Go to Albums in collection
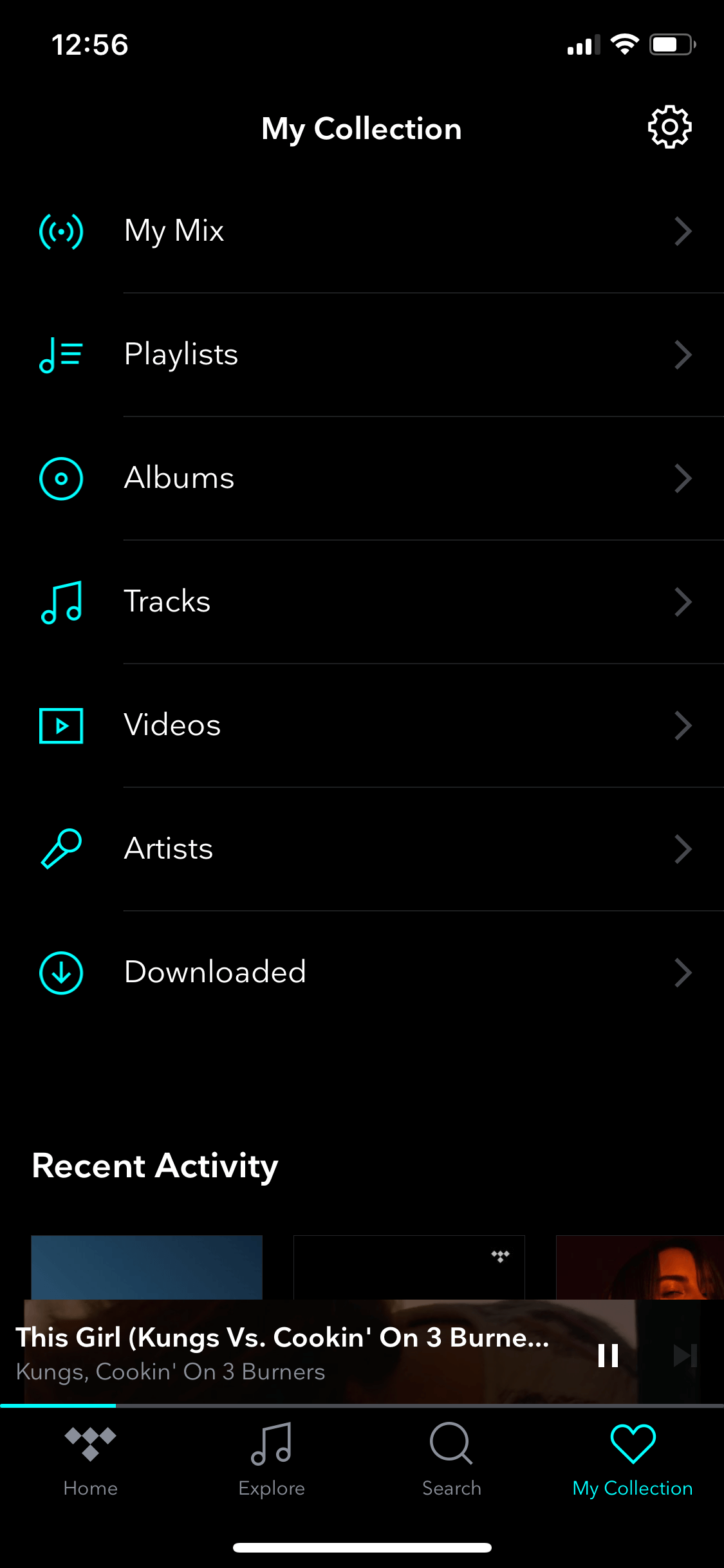This screenshot has width=724, height=1568. (x=362, y=478)
